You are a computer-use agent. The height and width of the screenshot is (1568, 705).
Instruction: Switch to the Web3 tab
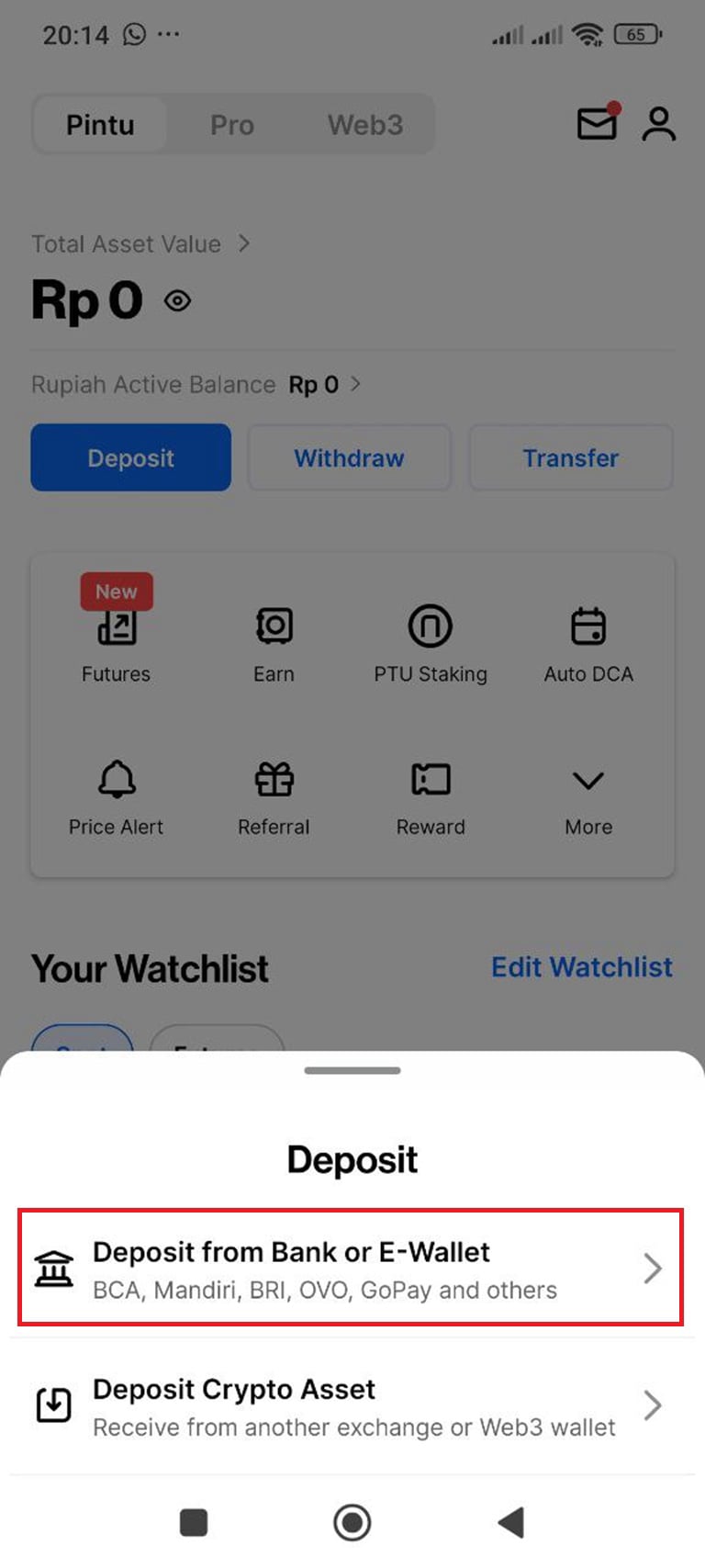tap(364, 124)
